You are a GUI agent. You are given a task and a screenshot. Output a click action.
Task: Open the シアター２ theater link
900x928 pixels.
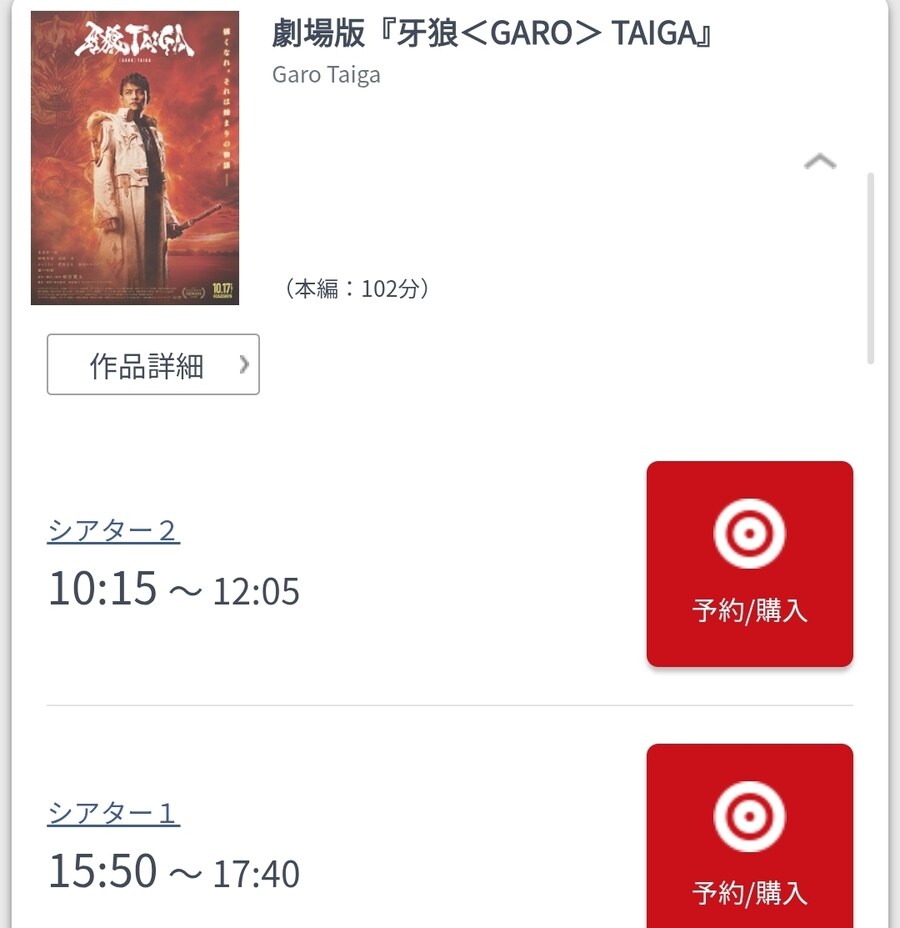113,530
